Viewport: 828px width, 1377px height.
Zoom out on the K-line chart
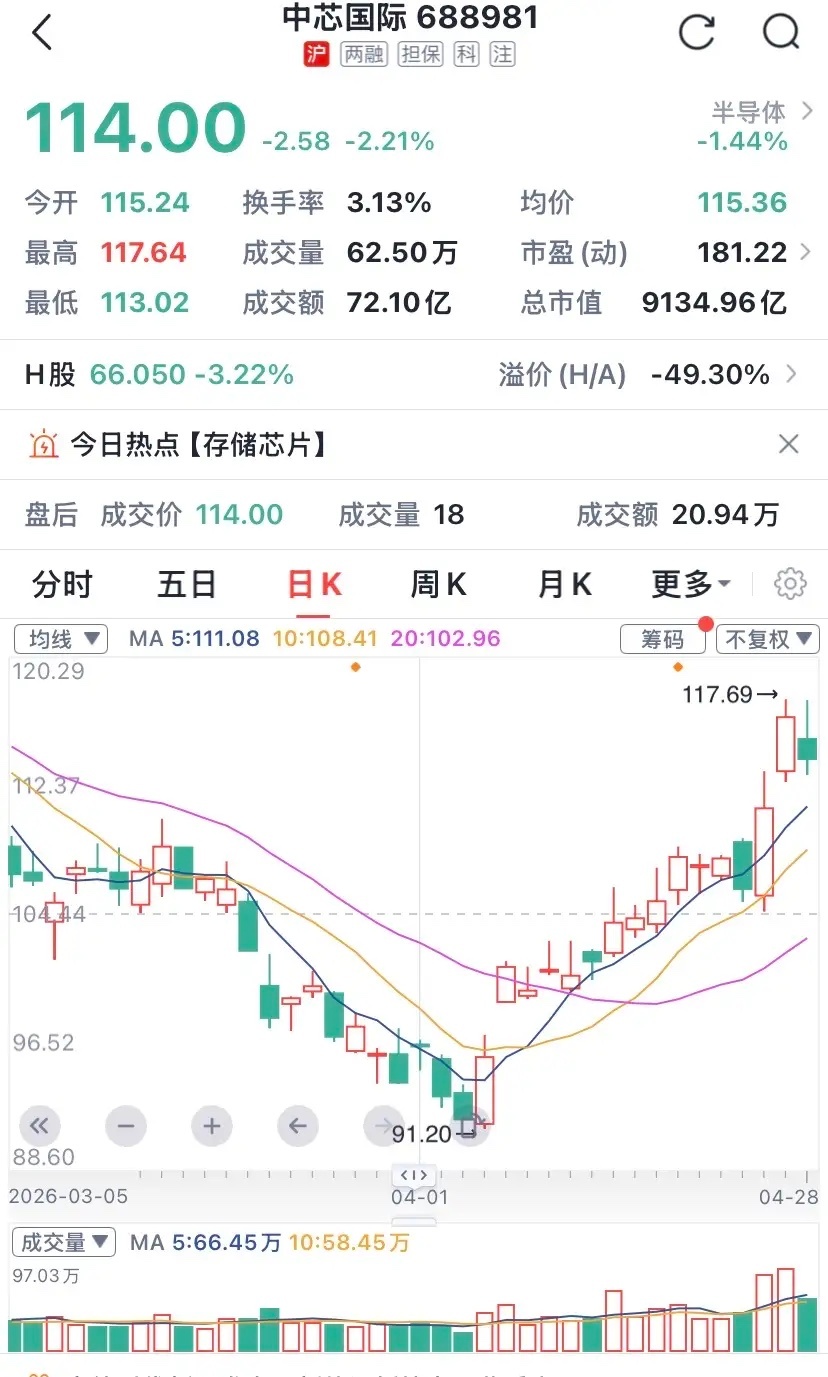tap(126, 1126)
